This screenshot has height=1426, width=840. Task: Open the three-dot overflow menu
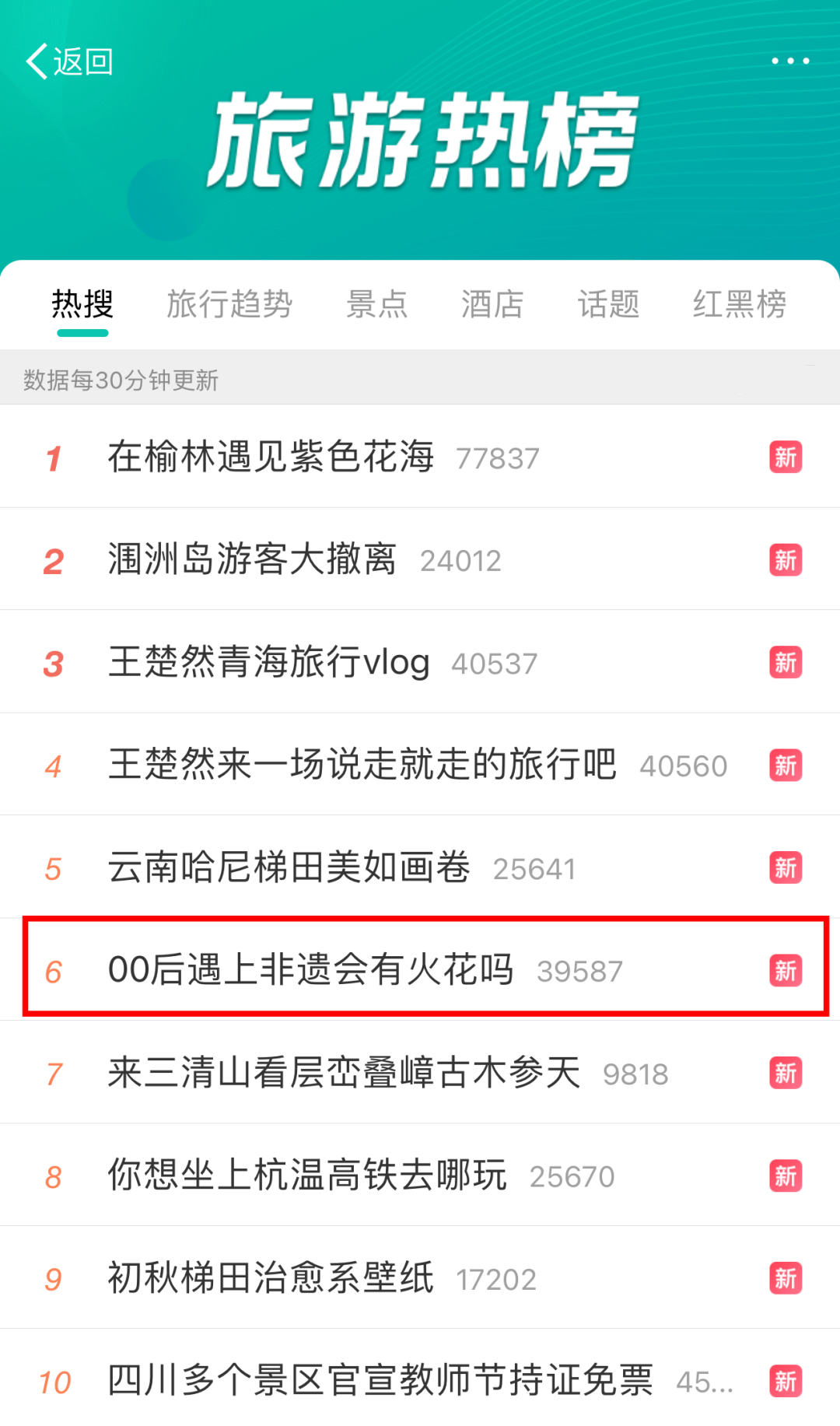point(789,61)
